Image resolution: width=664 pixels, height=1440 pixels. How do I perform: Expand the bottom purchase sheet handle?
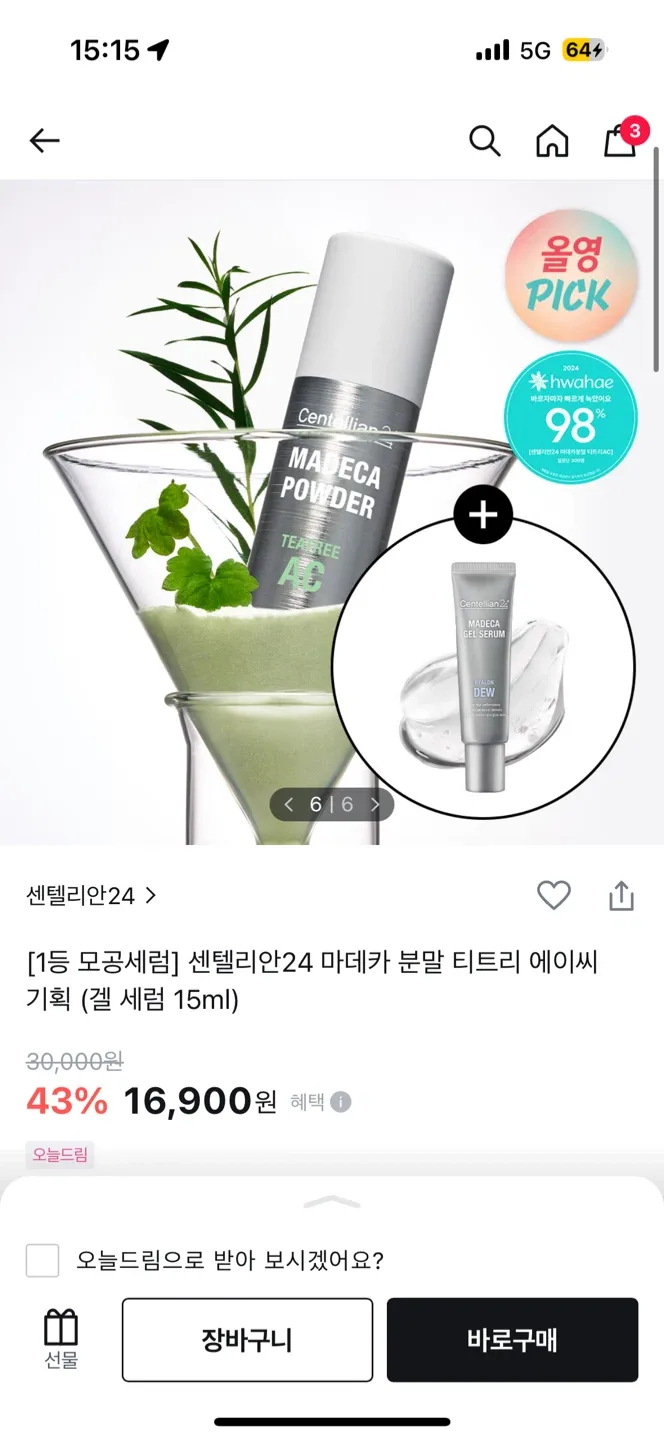pyautogui.click(x=331, y=1201)
